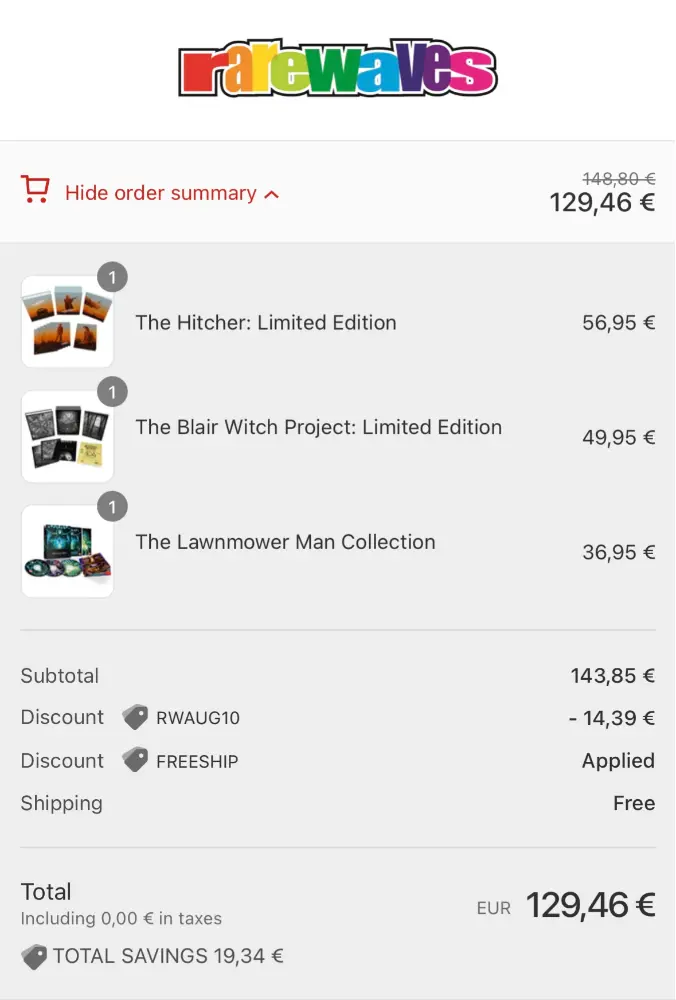Collapse the Hide order summary section
Image resolution: width=676 pixels, height=1000 pixels.
pos(160,193)
